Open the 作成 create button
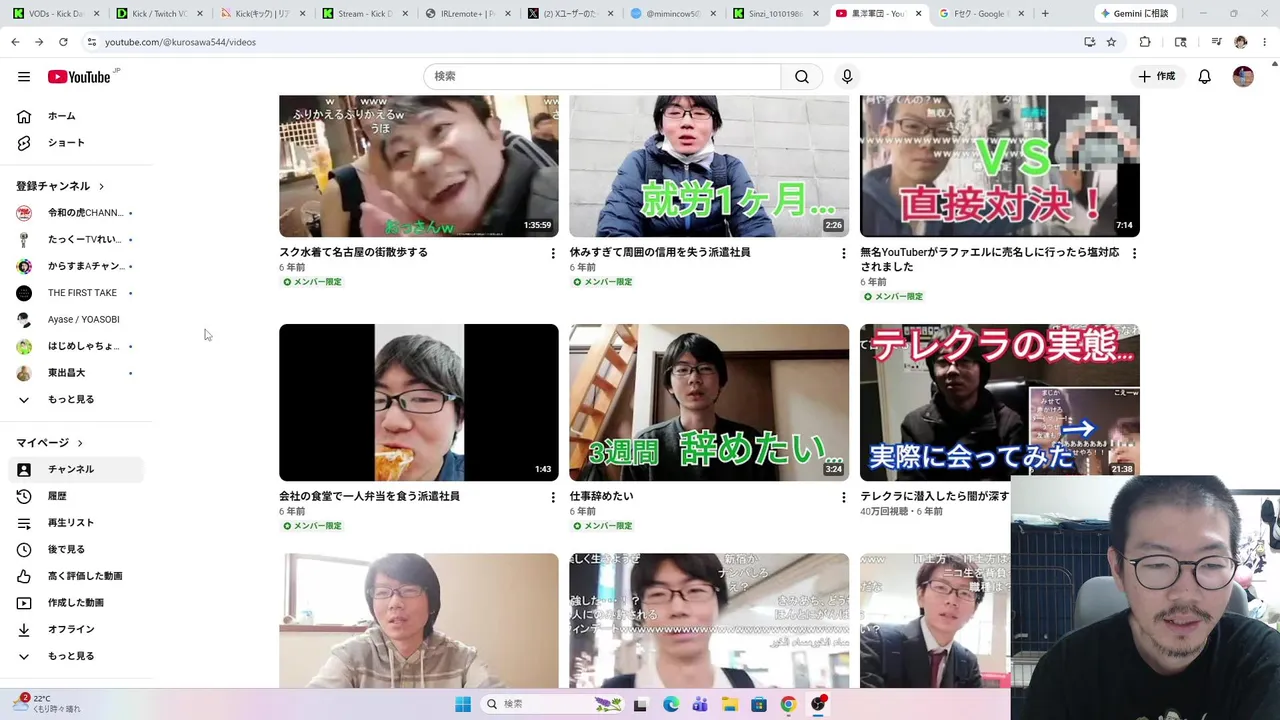 click(1157, 76)
